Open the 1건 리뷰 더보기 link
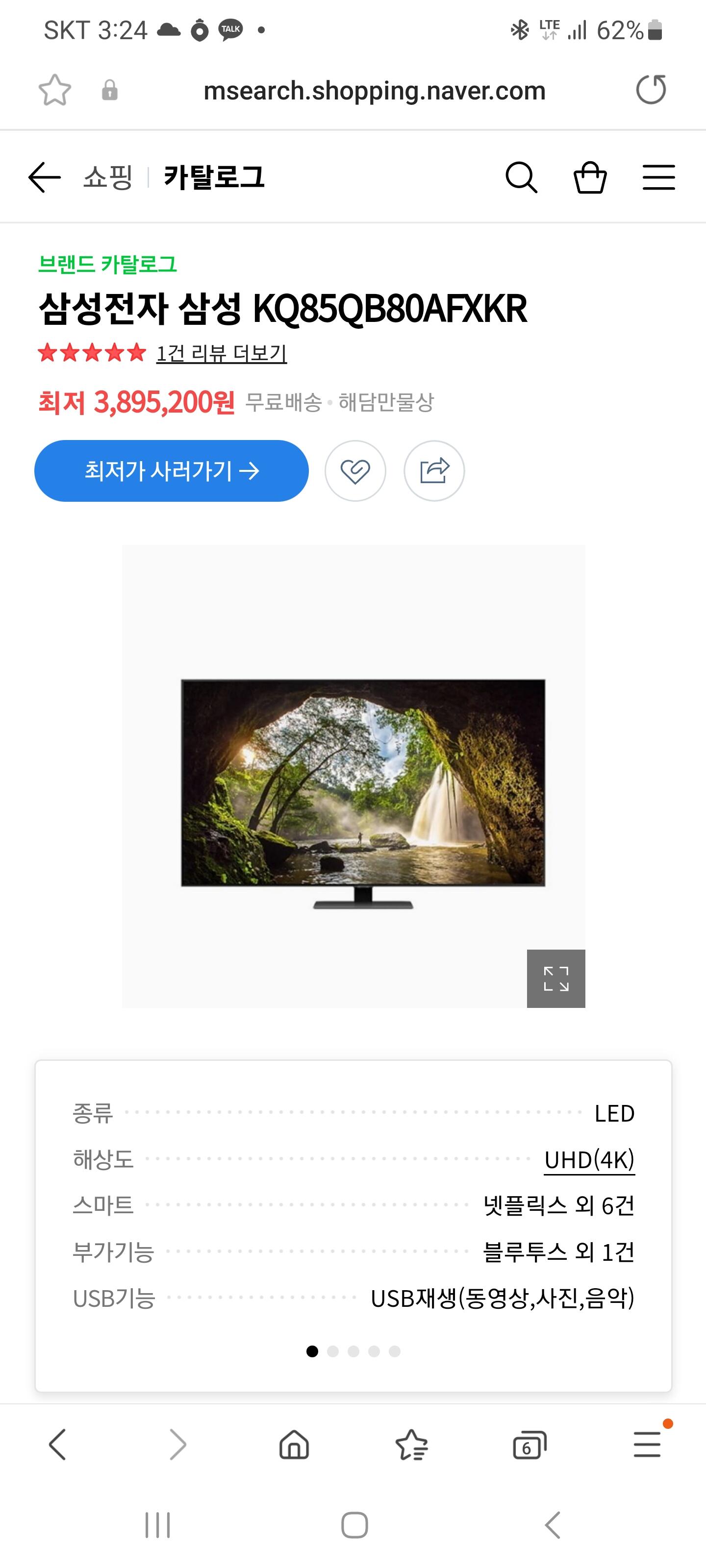Screen dimensions: 706x1568 tap(221, 353)
